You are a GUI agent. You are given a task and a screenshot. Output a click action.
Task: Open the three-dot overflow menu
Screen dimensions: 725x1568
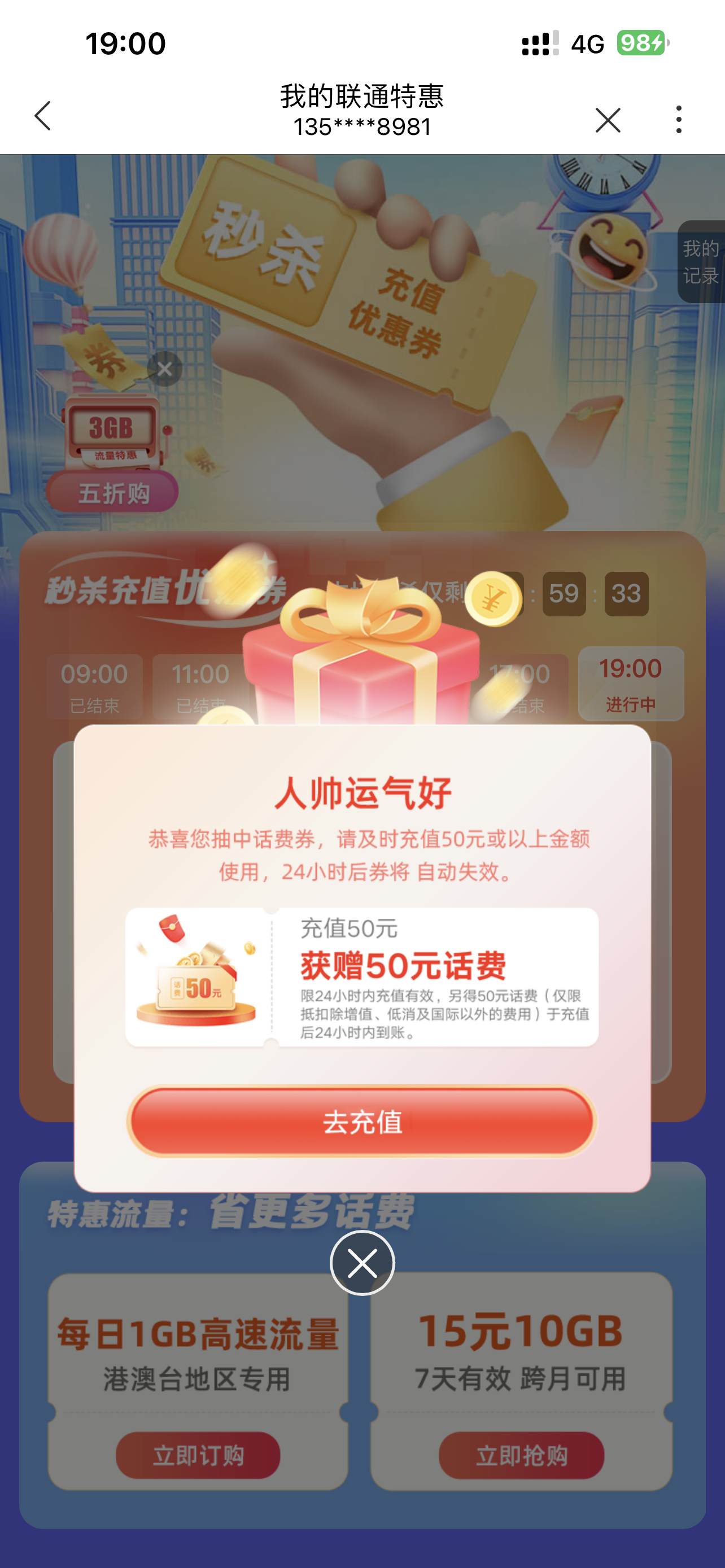coord(679,119)
